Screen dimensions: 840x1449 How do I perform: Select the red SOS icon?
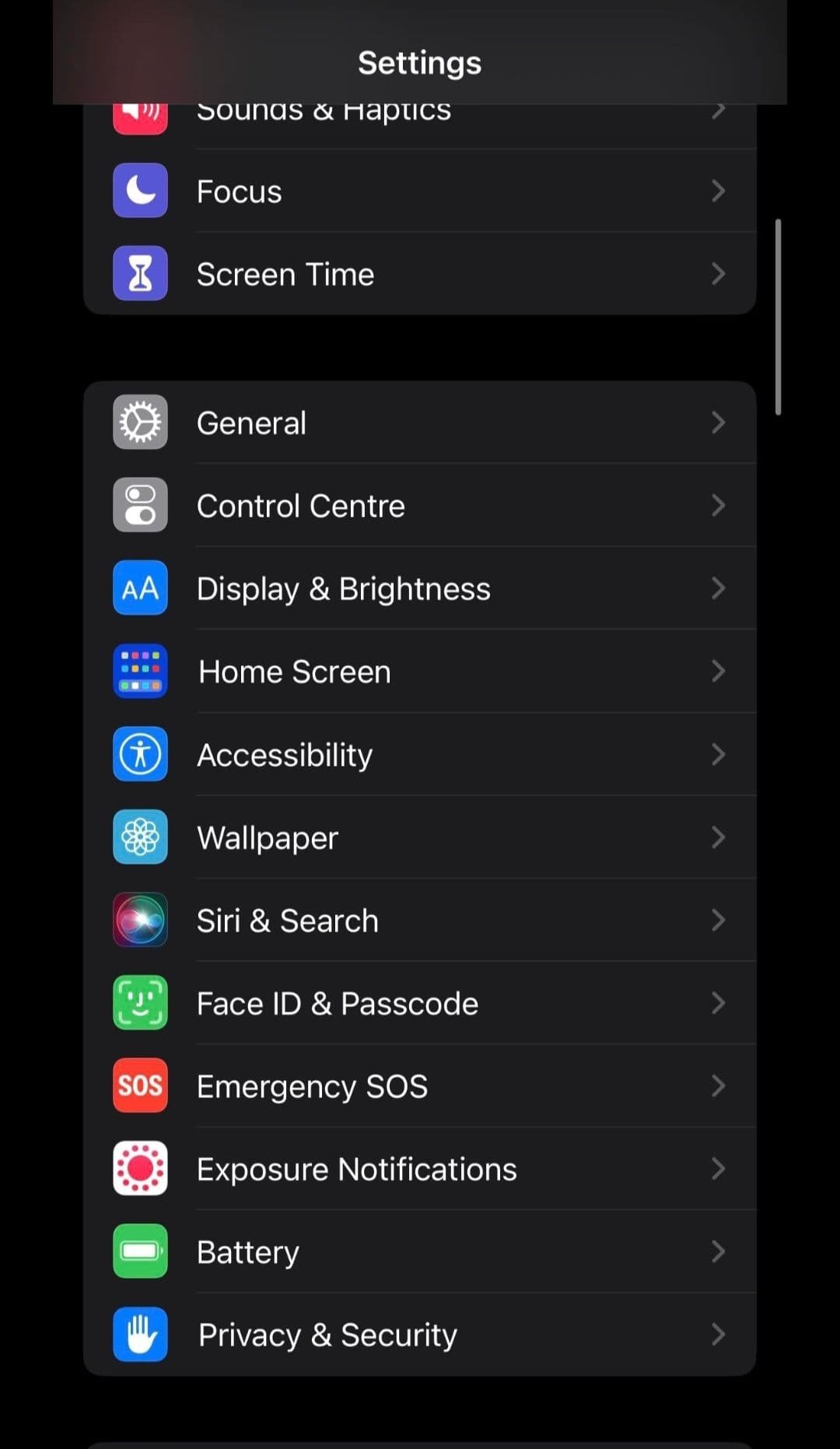tap(140, 1086)
